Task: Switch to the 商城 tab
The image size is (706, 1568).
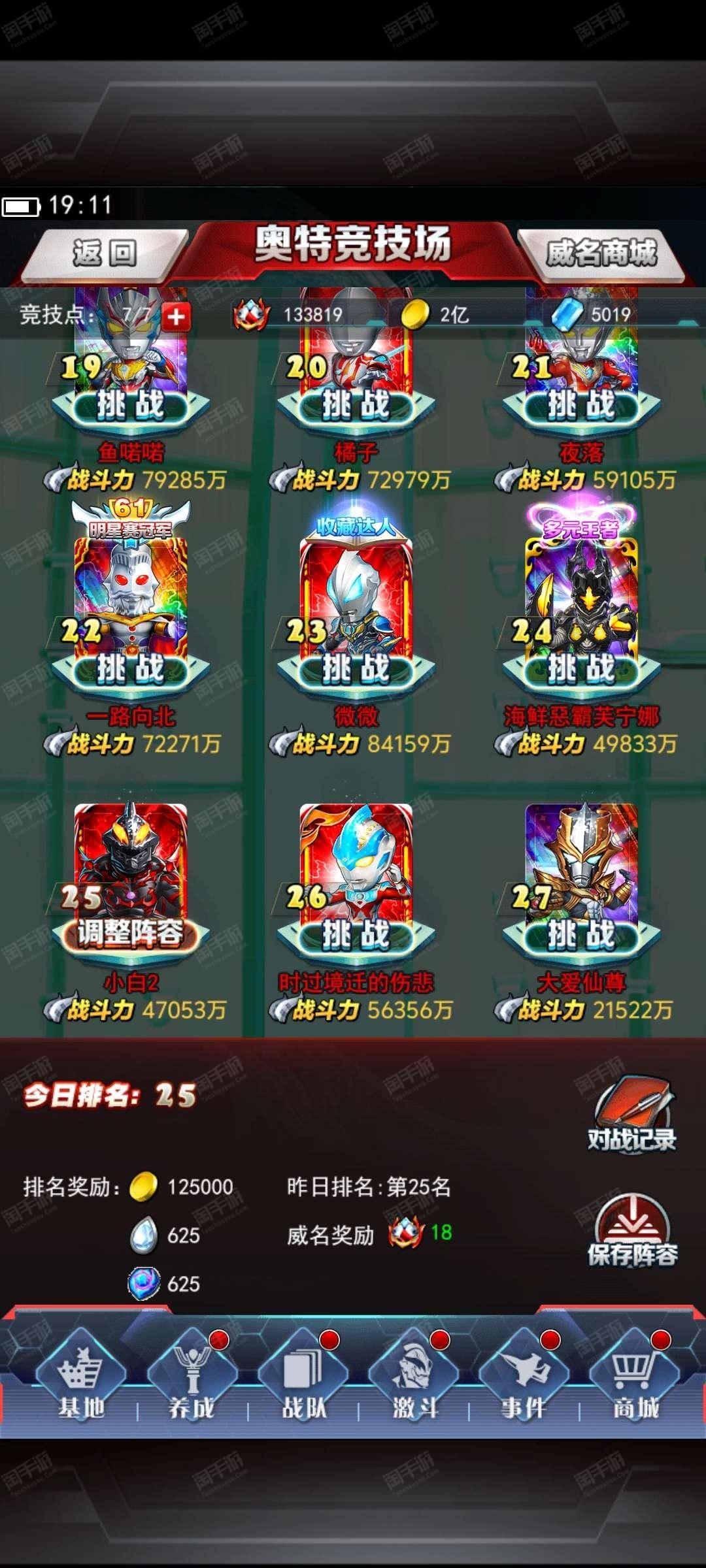Action: tap(635, 1375)
